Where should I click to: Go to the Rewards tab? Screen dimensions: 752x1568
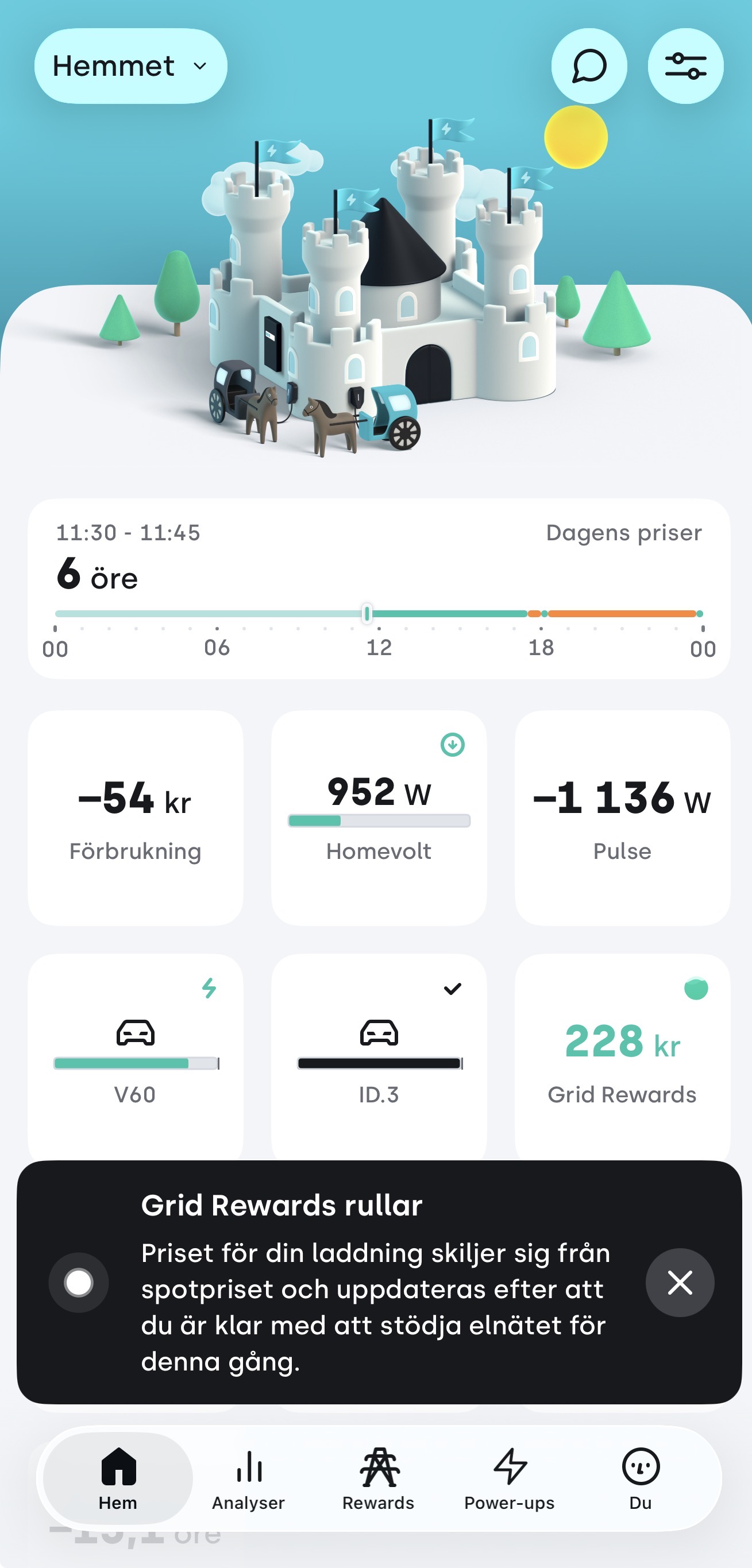coord(379,1478)
